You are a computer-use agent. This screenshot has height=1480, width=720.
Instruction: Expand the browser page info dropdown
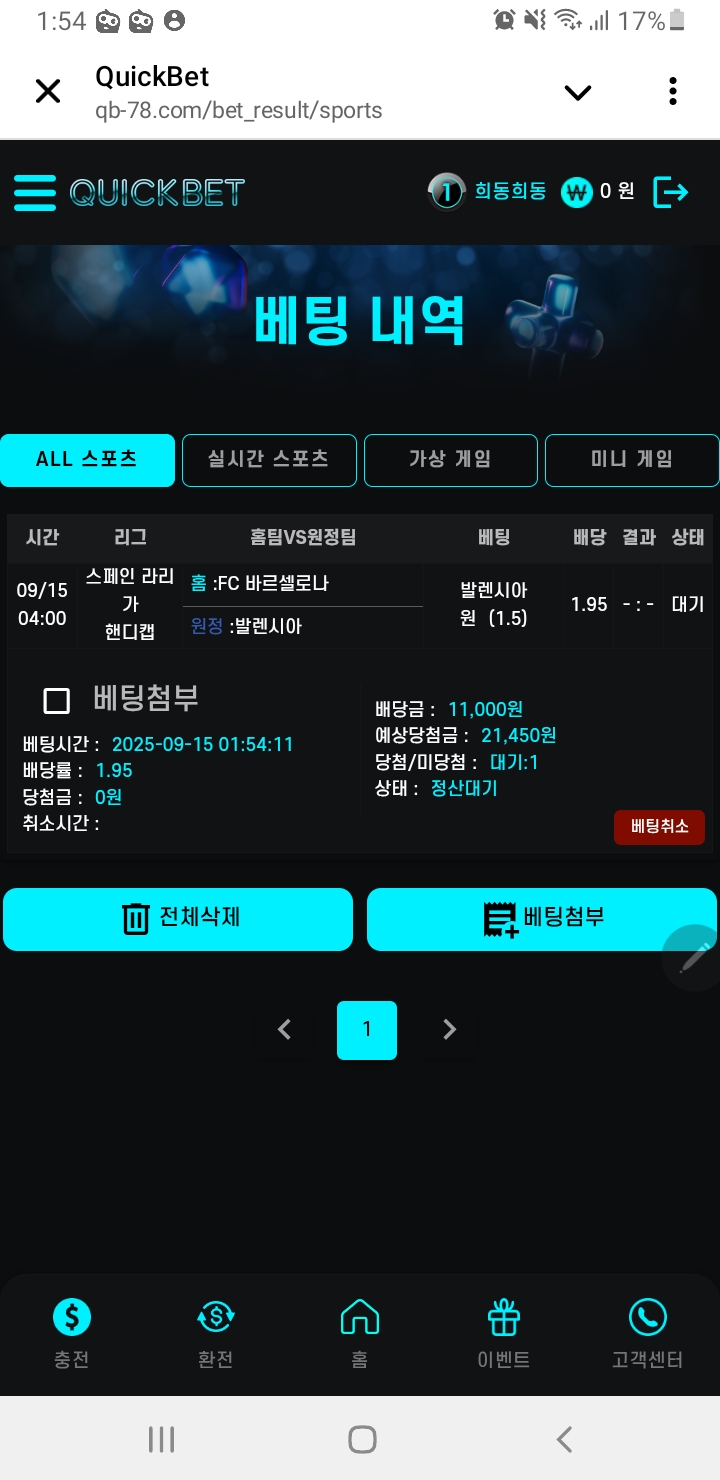tap(577, 93)
